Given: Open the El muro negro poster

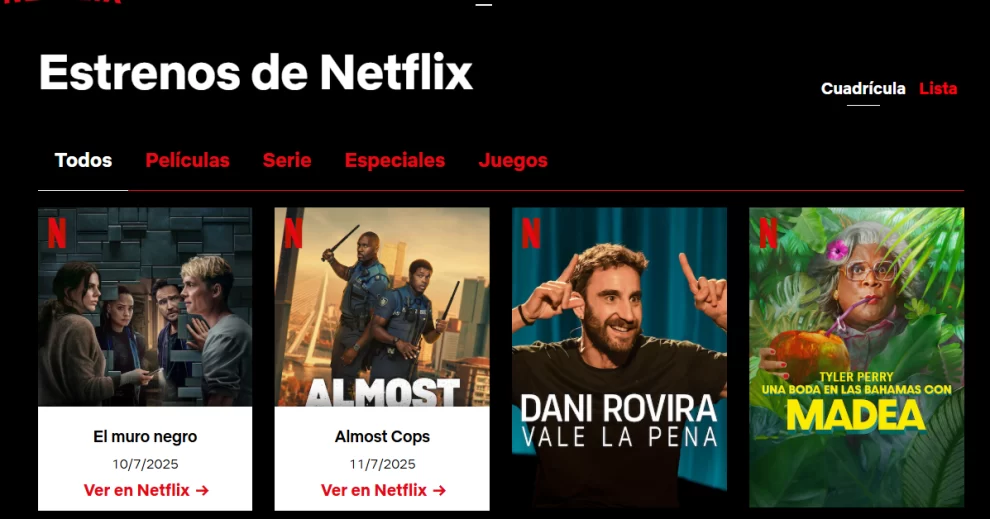Looking at the screenshot, I should click(x=145, y=306).
